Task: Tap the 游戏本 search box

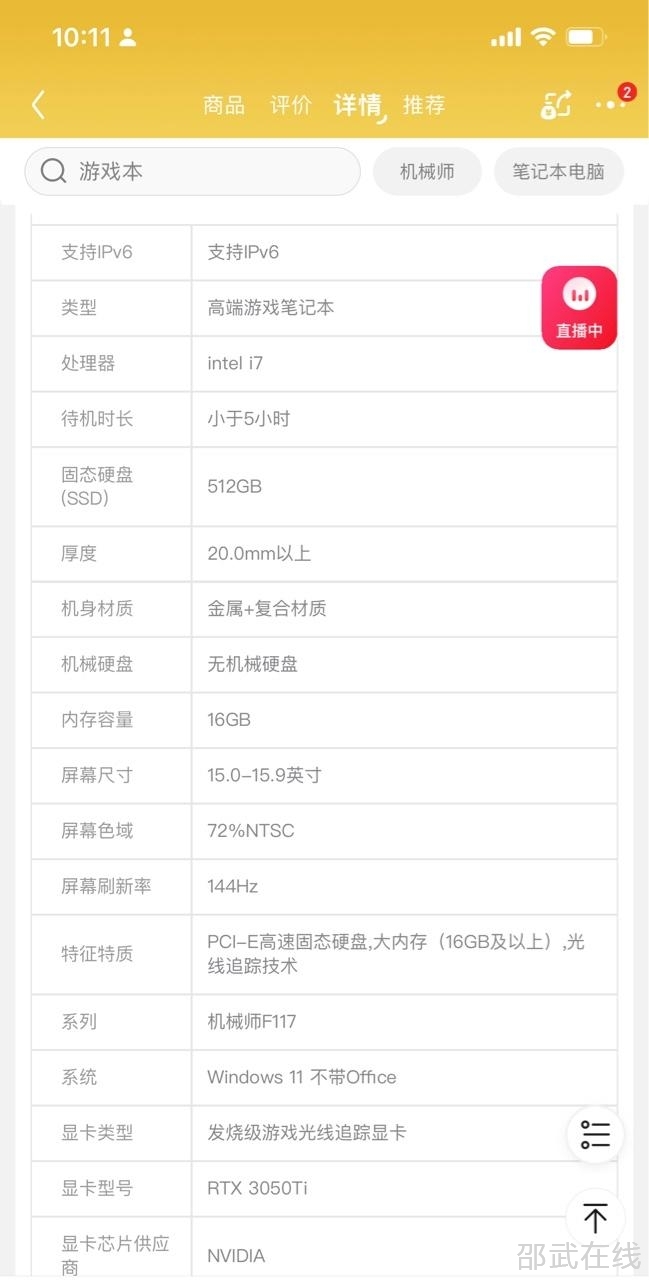Action: (192, 172)
